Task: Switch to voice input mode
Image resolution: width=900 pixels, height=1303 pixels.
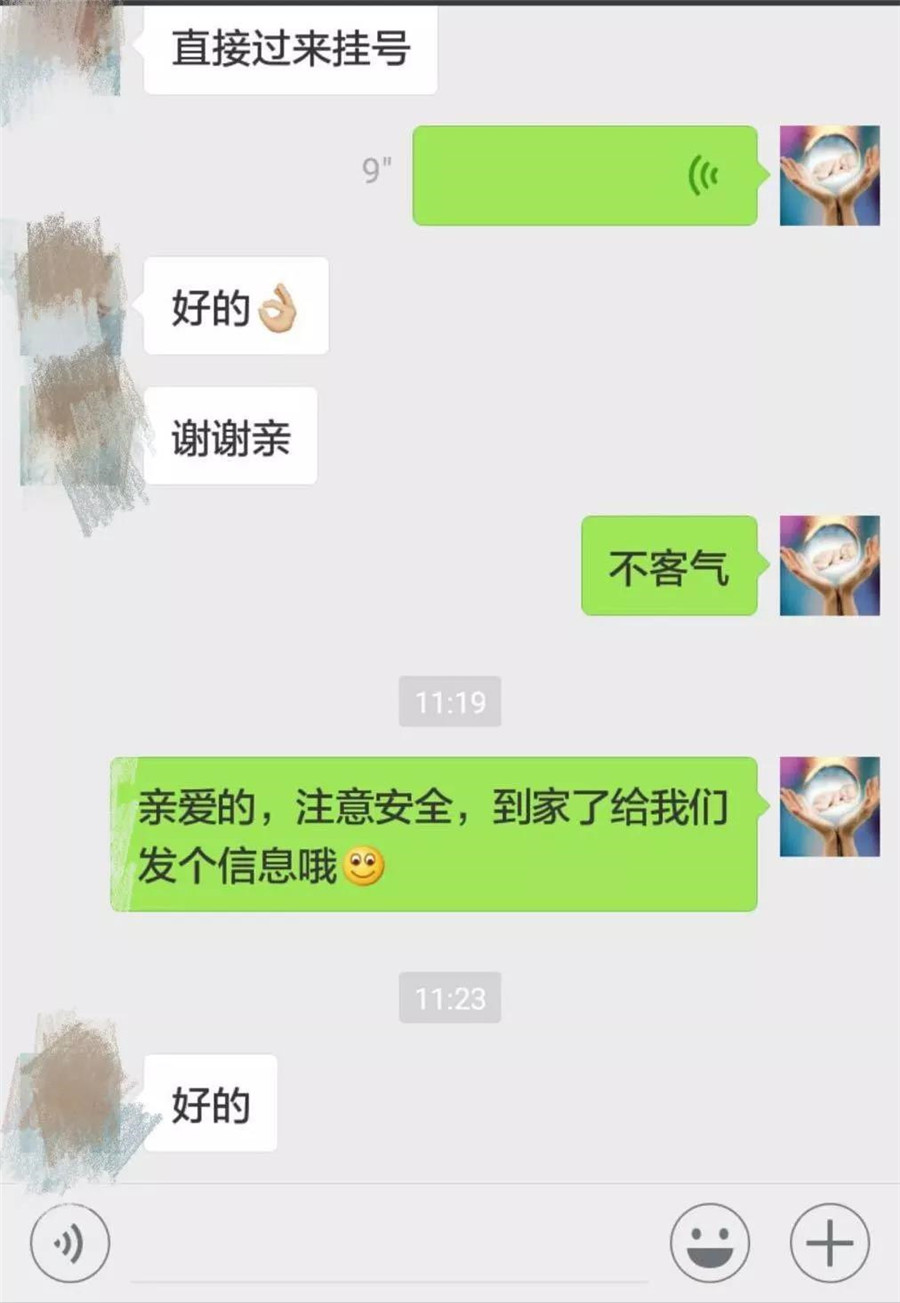Action: click(69, 1243)
